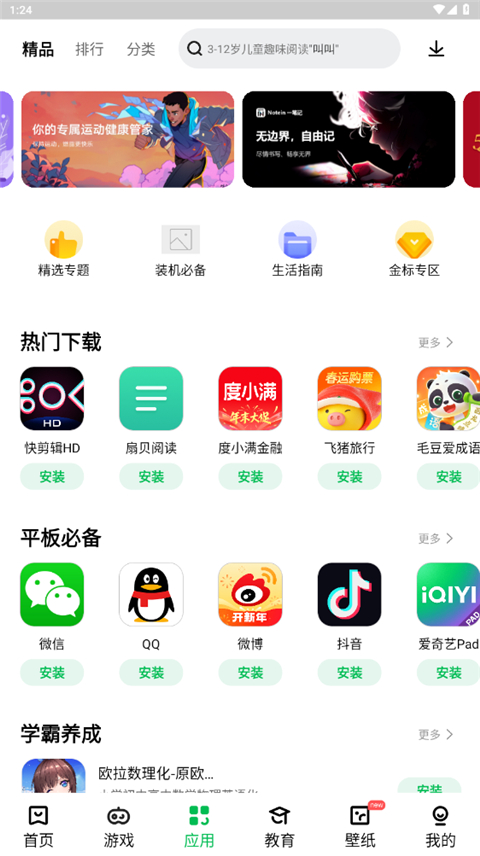480x856 pixels.
Task: Switch to the 分类 tab
Action: pos(141,49)
